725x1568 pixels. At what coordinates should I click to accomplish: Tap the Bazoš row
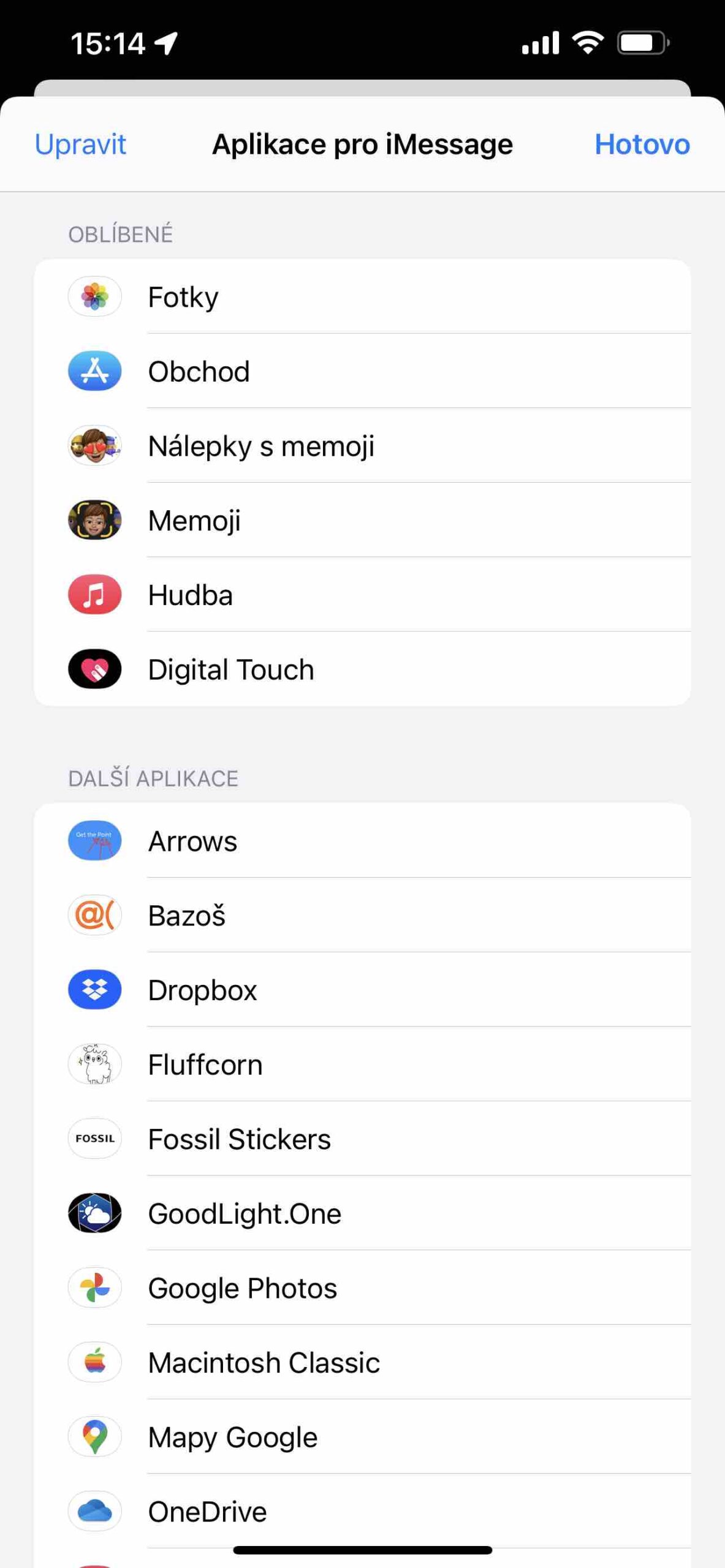(x=362, y=916)
